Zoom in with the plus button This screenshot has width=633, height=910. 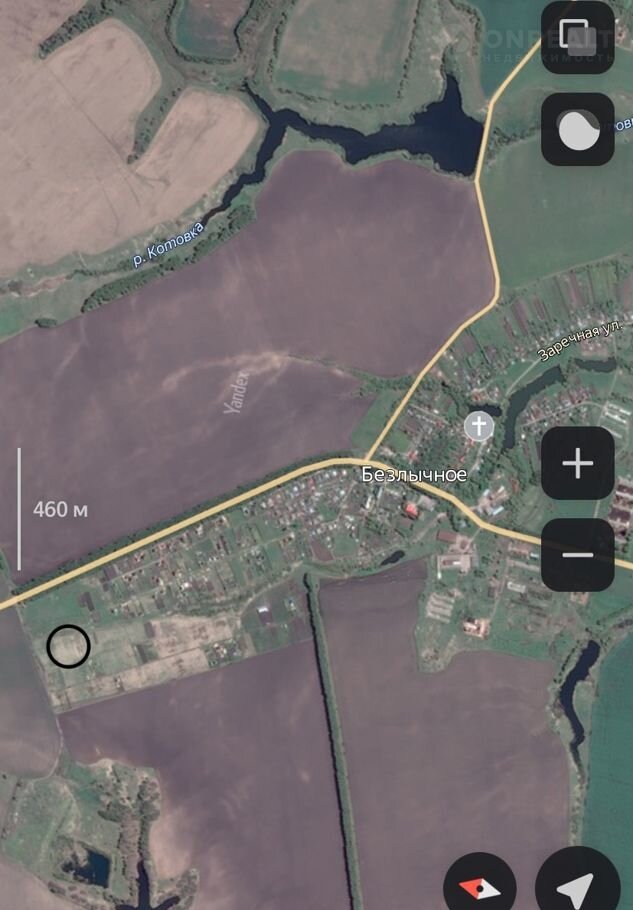click(x=578, y=463)
